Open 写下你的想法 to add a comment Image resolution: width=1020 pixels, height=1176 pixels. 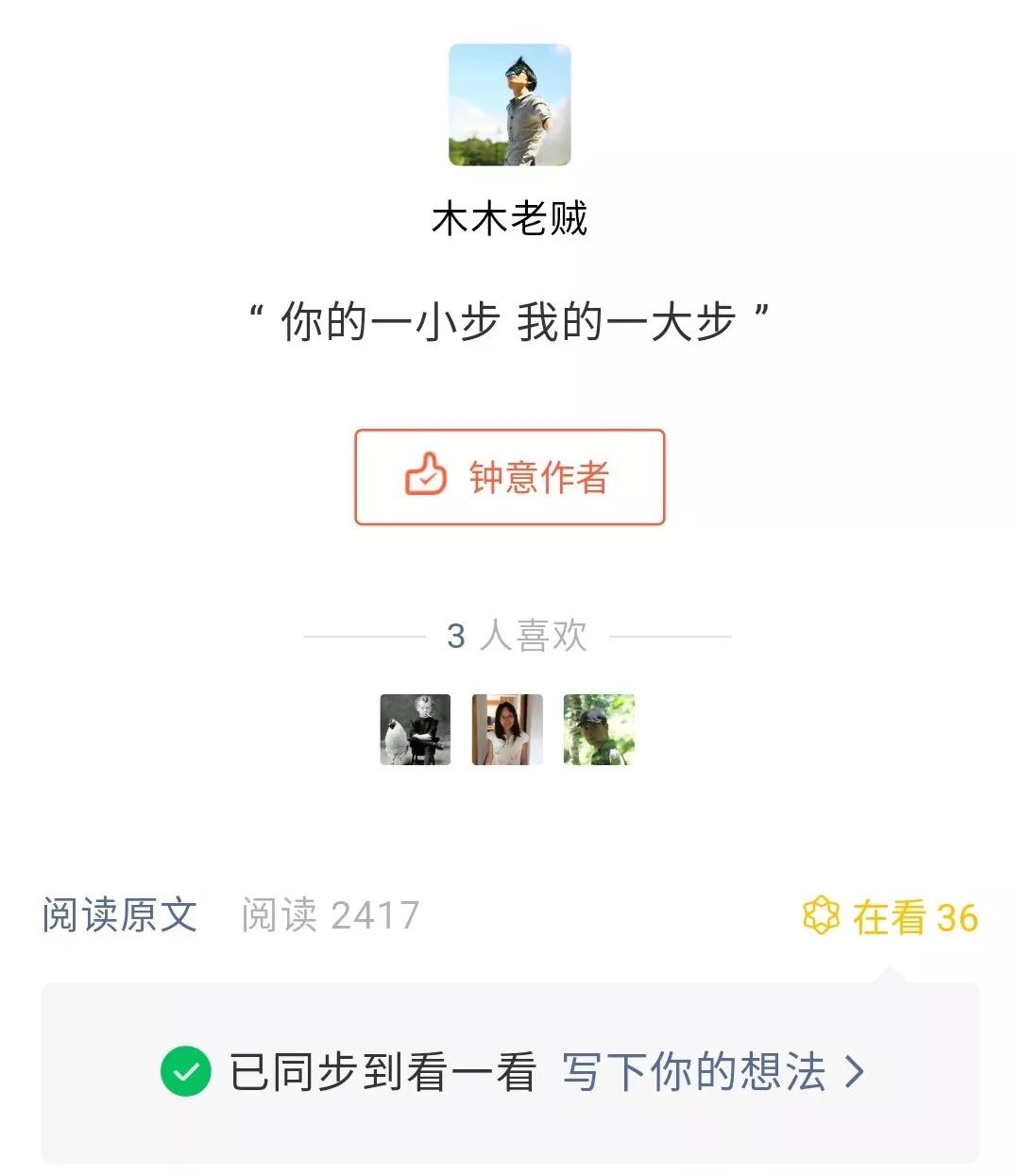pos(712,1072)
